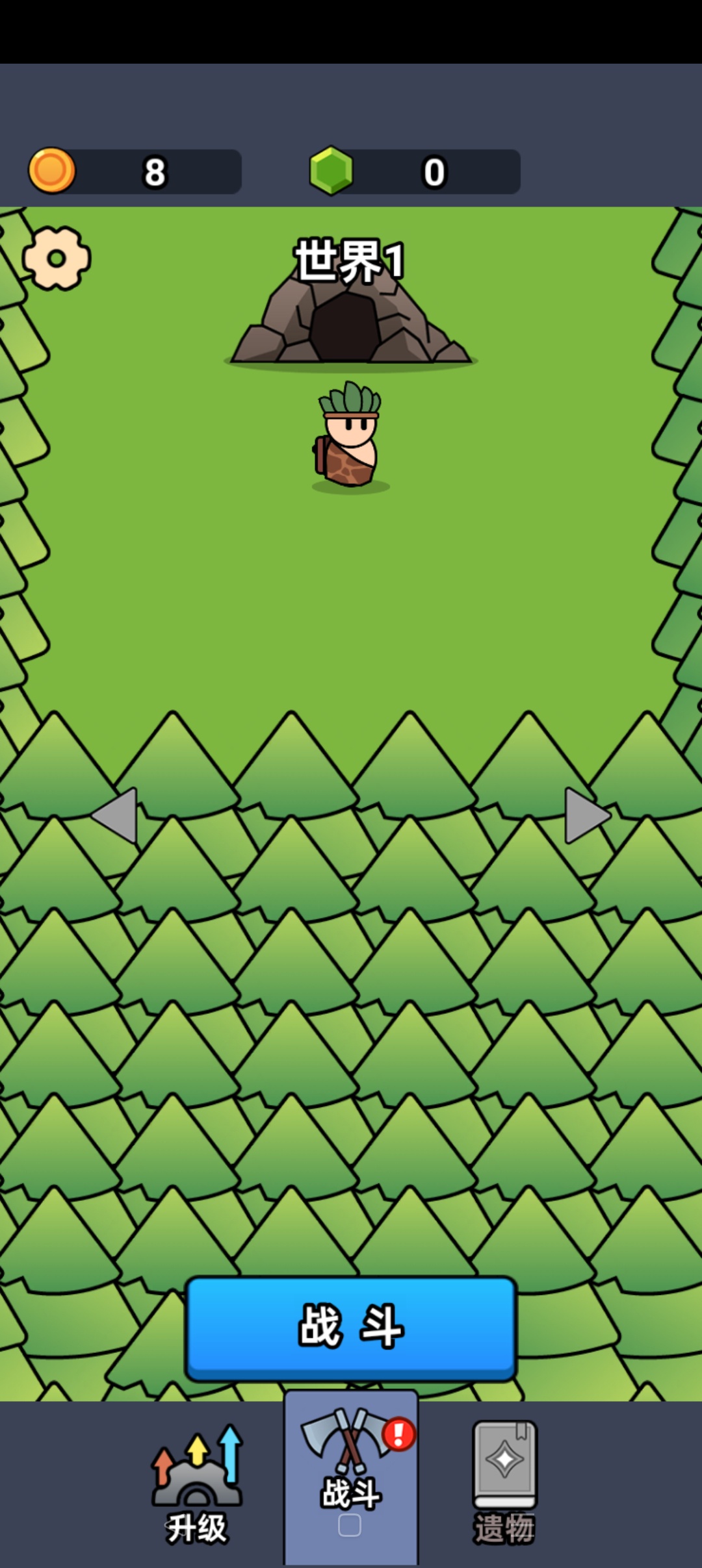The width and height of the screenshot is (702, 1568).
Task: Tap the blue 战斗 battle button
Action: (351, 1327)
